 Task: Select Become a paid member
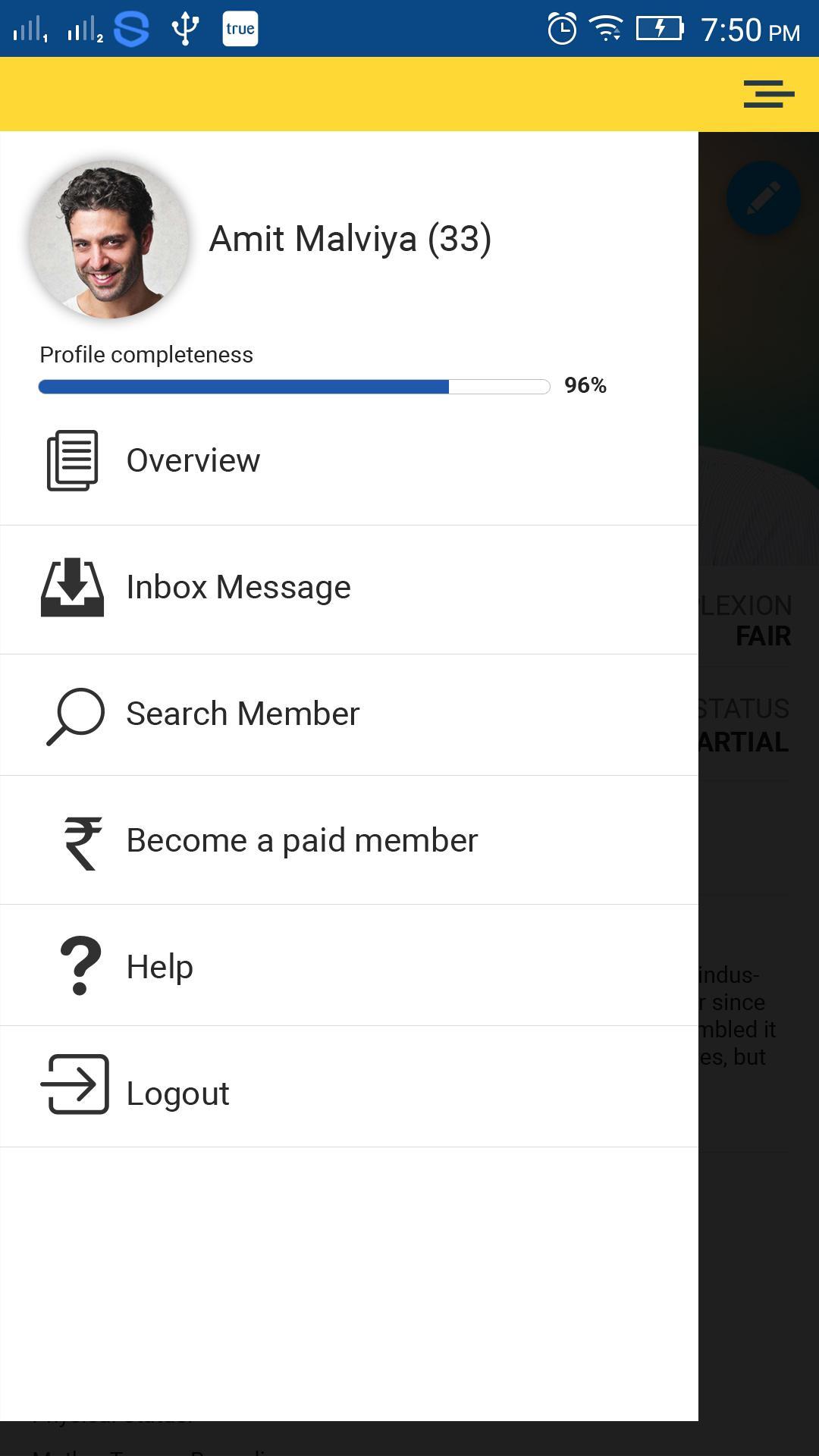pyautogui.click(x=301, y=840)
